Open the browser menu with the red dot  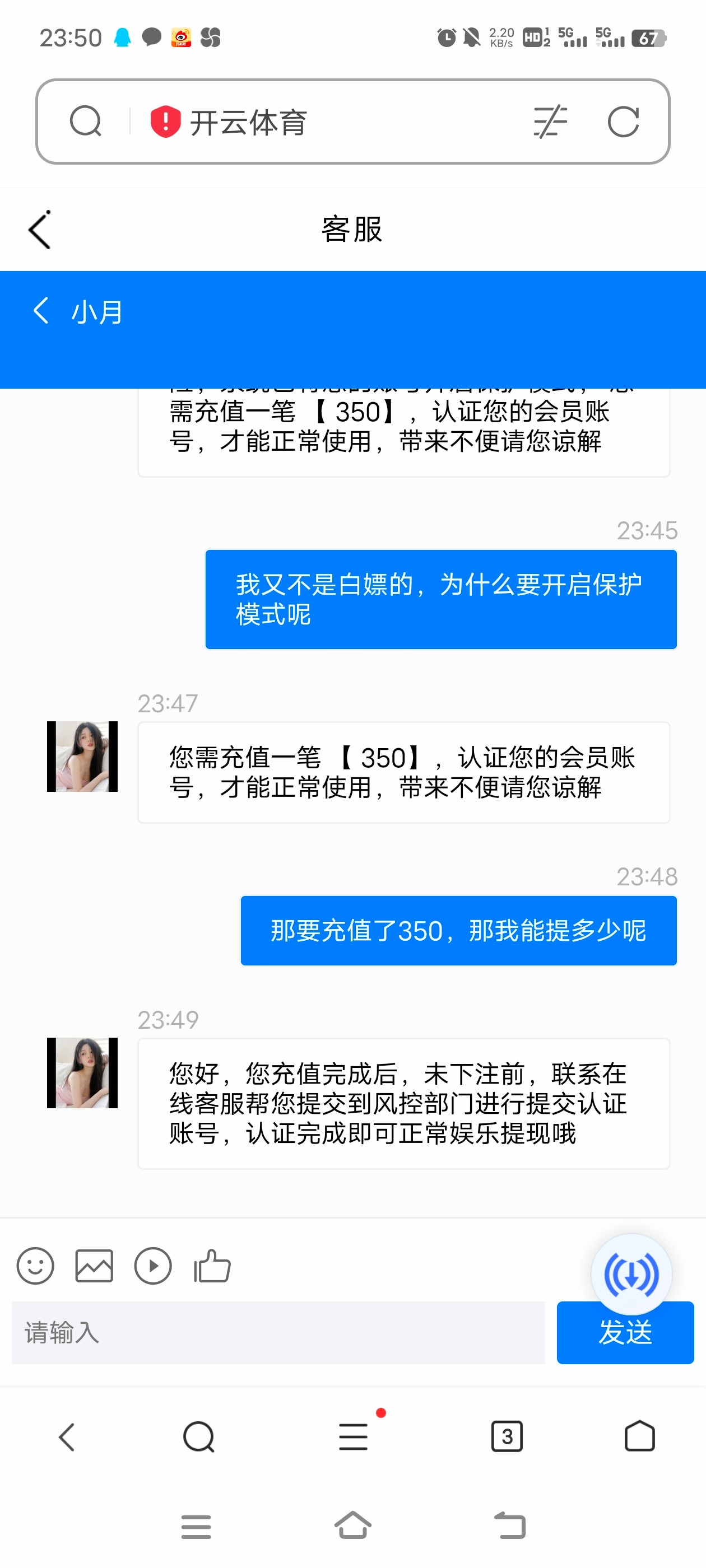pyautogui.click(x=352, y=1437)
